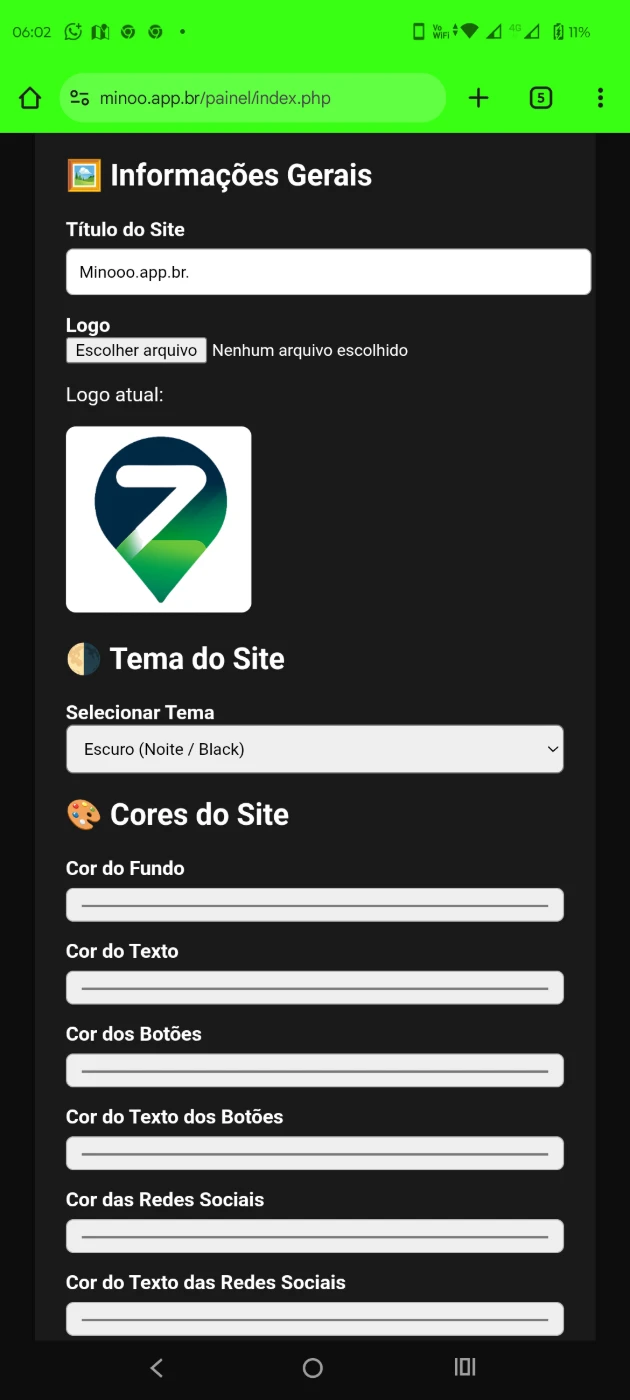Screen dimensions: 630x1400
Task: Select Cor do Texto das Redes Sociais color
Action: tap(315, 1319)
